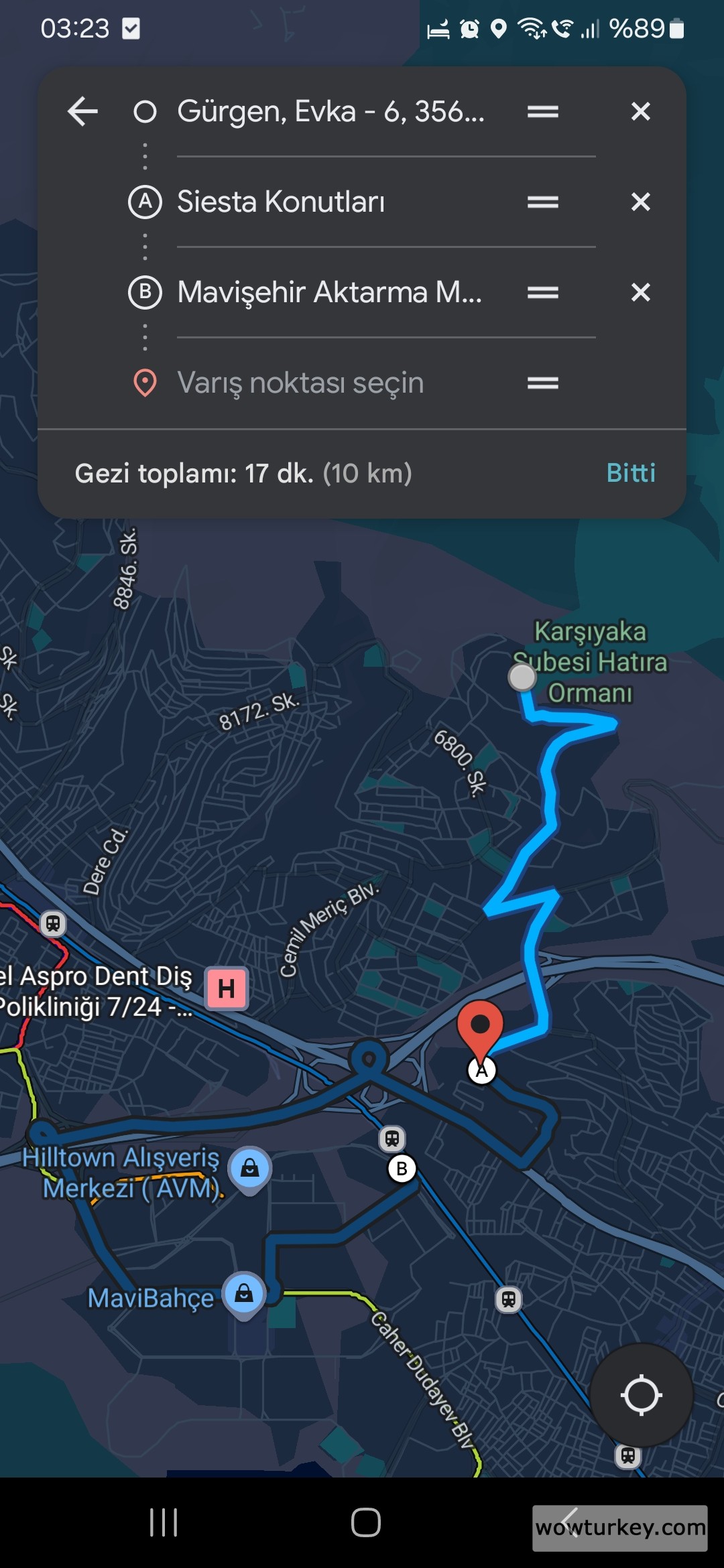Image resolution: width=724 pixels, height=1568 pixels.
Task: Tap the Bitti button to finish
Action: pyautogui.click(x=631, y=473)
